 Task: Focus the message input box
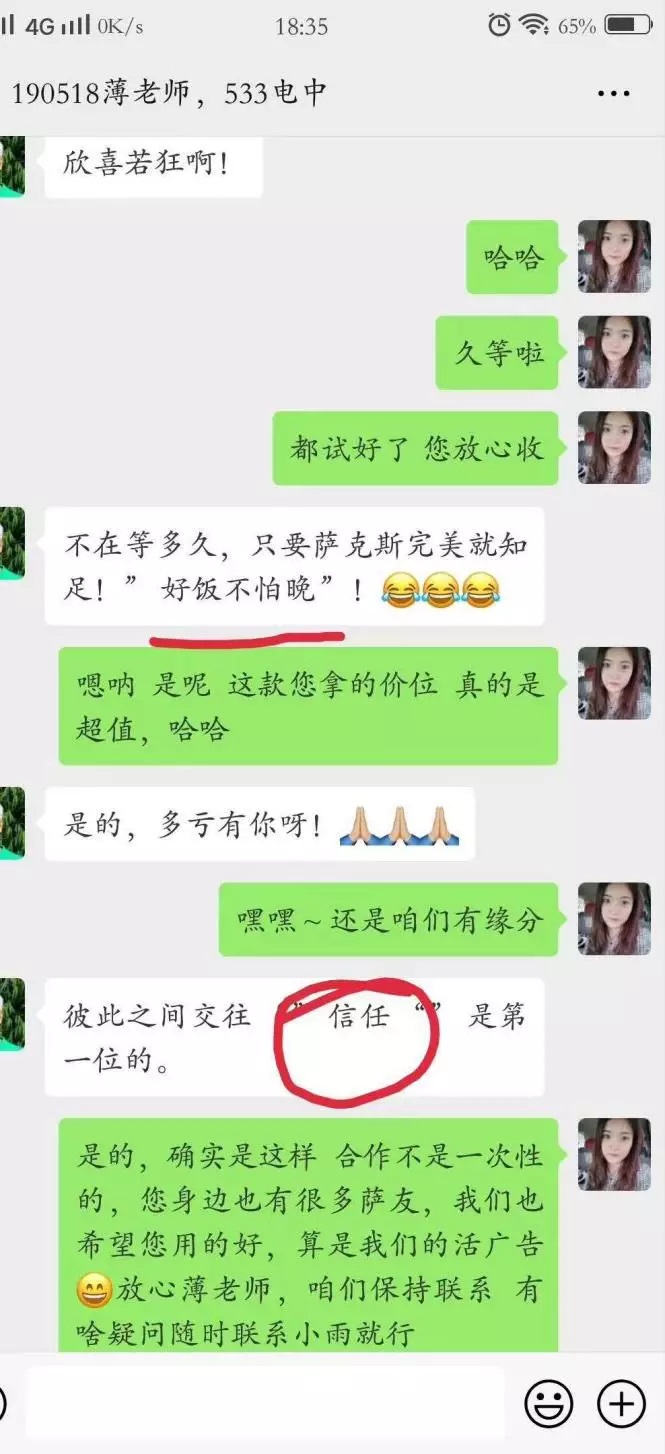pyautogui.click(x=265, y=1403)
